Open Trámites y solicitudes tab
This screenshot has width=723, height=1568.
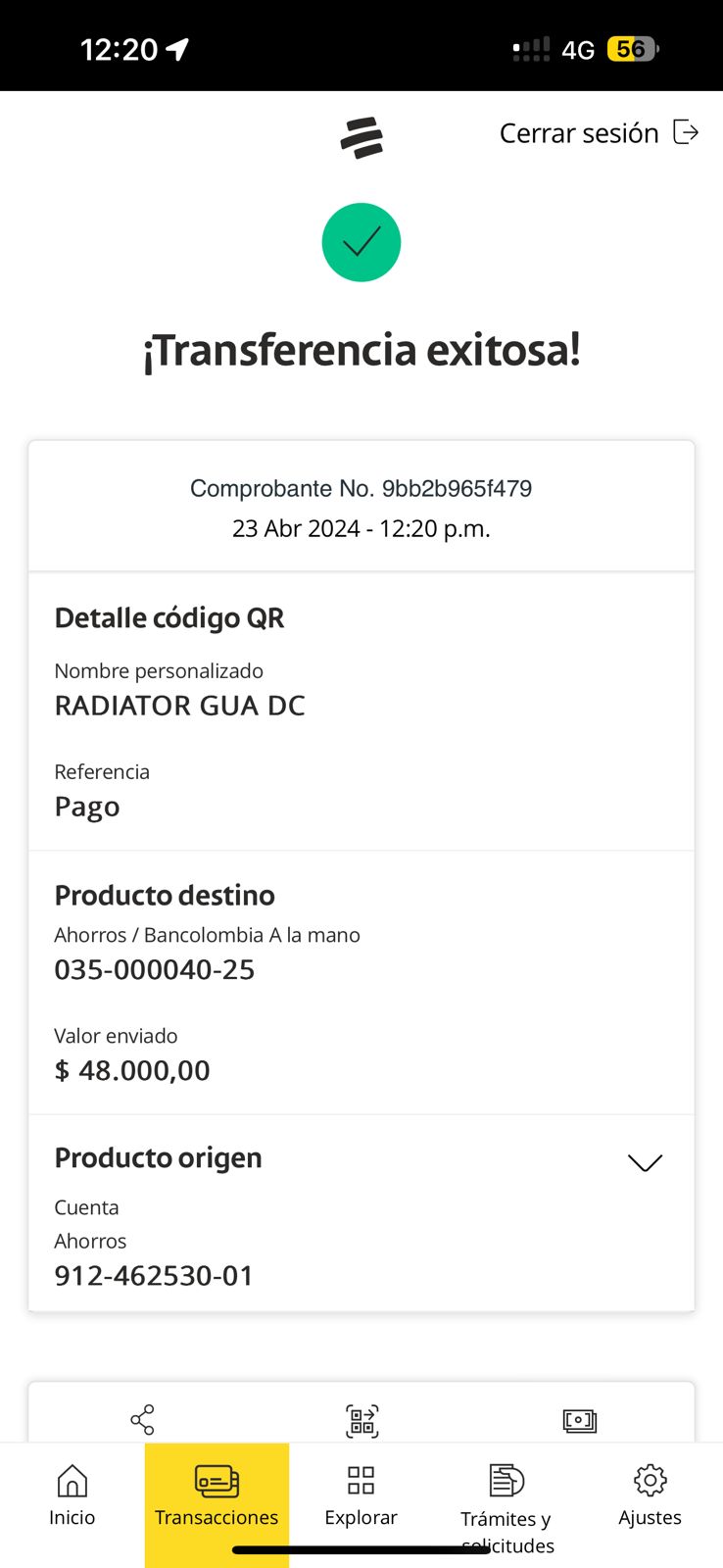(x=506, y=1500)
